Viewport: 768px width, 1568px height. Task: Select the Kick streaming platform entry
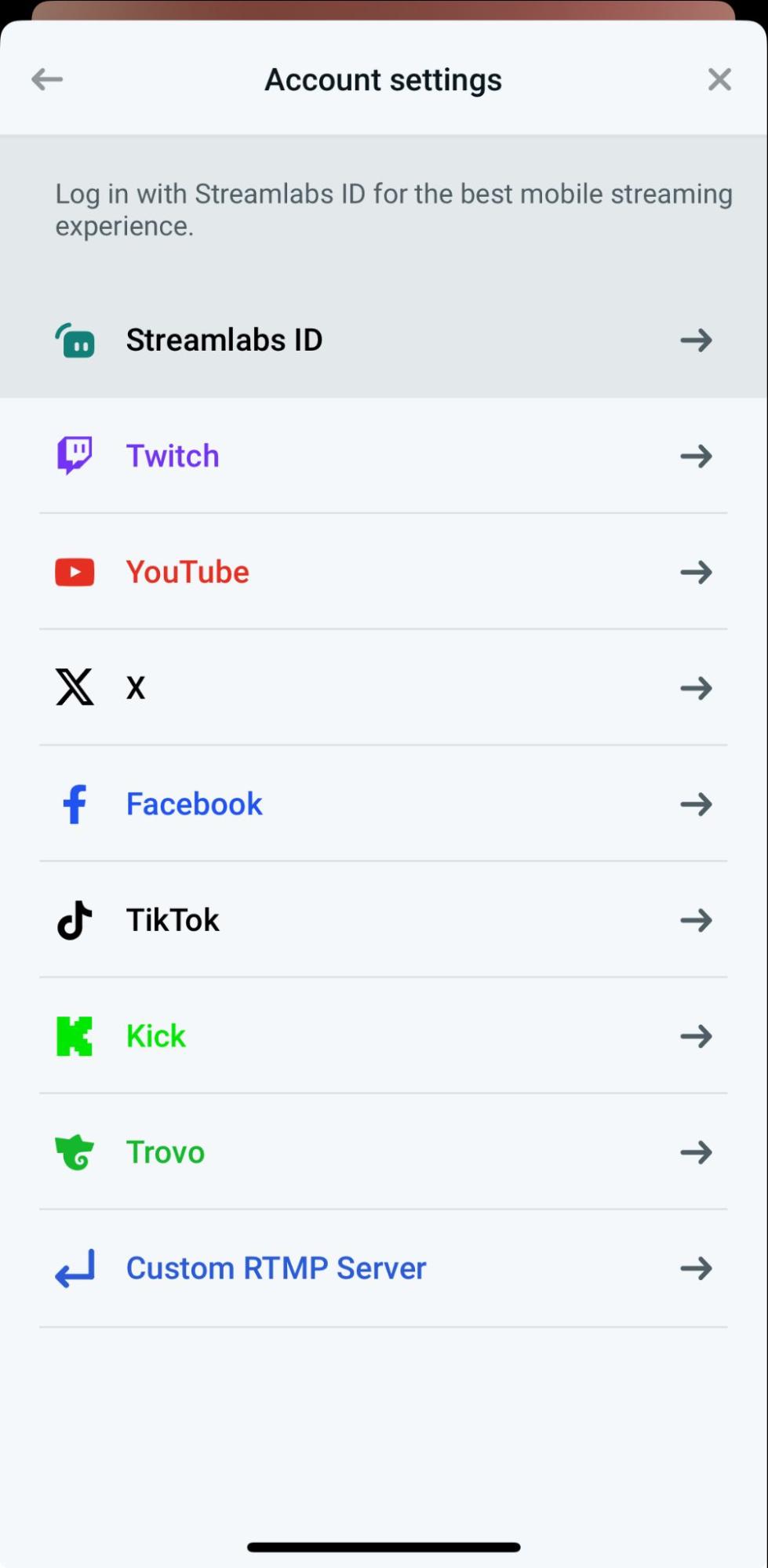tap(155, 1035)
